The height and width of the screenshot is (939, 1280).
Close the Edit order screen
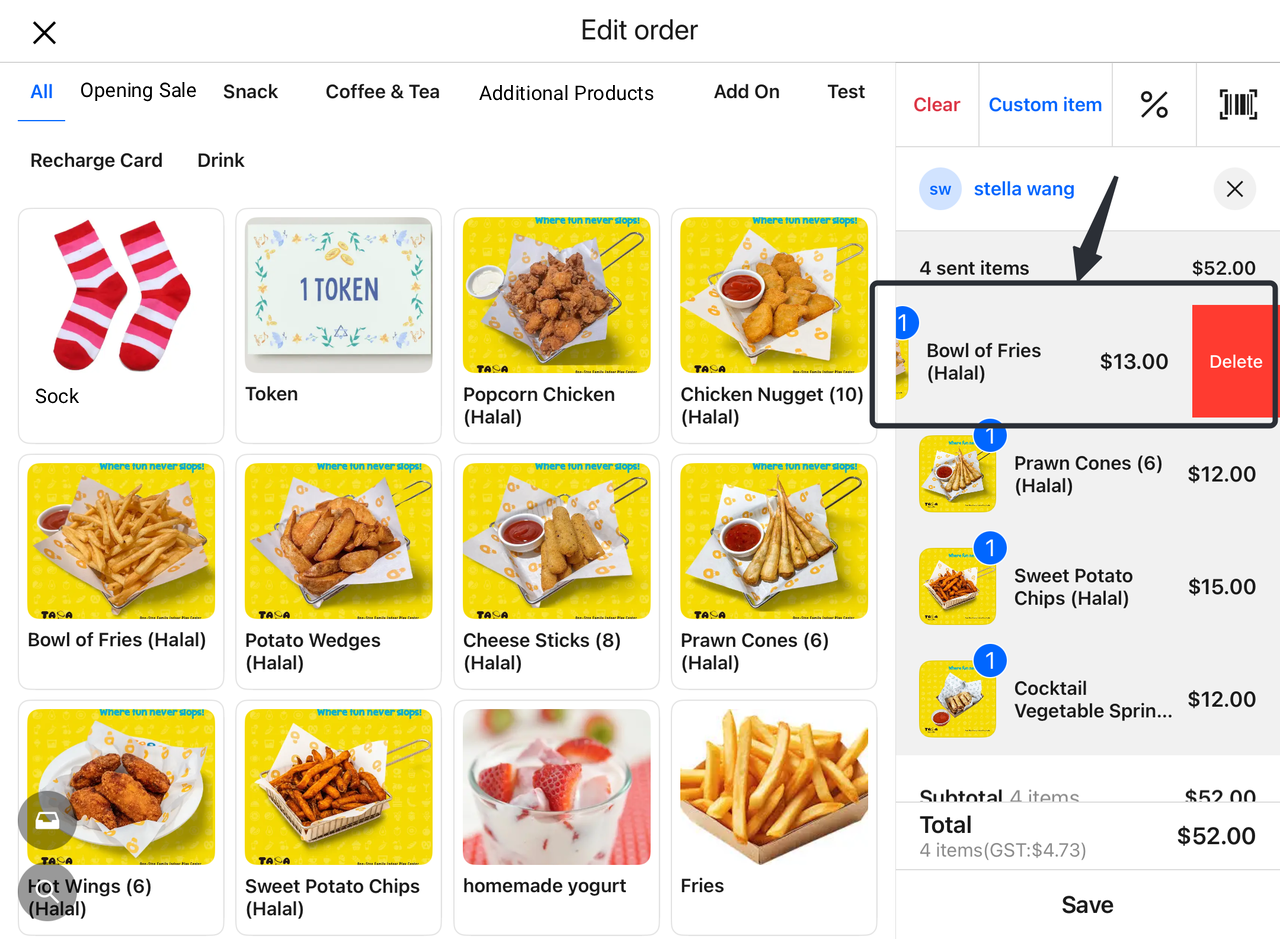[x=44, y=33]
